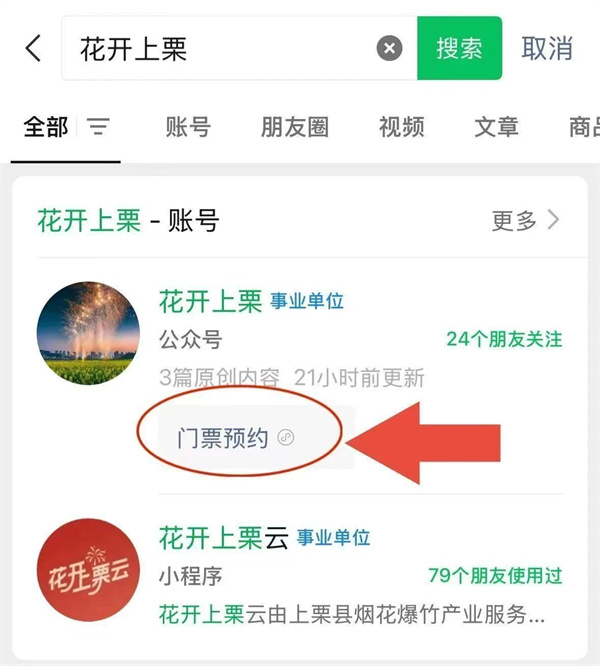Open the filter icon beside 全部
Screen dimensions: 600x666
[98, 127]
